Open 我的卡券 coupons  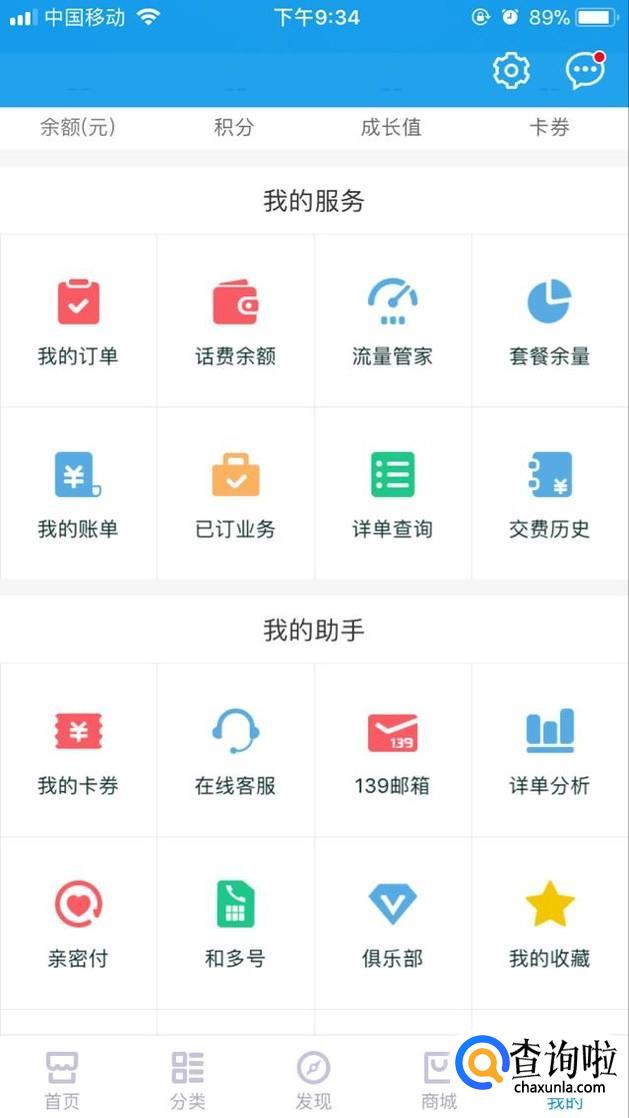pos(78,750)
